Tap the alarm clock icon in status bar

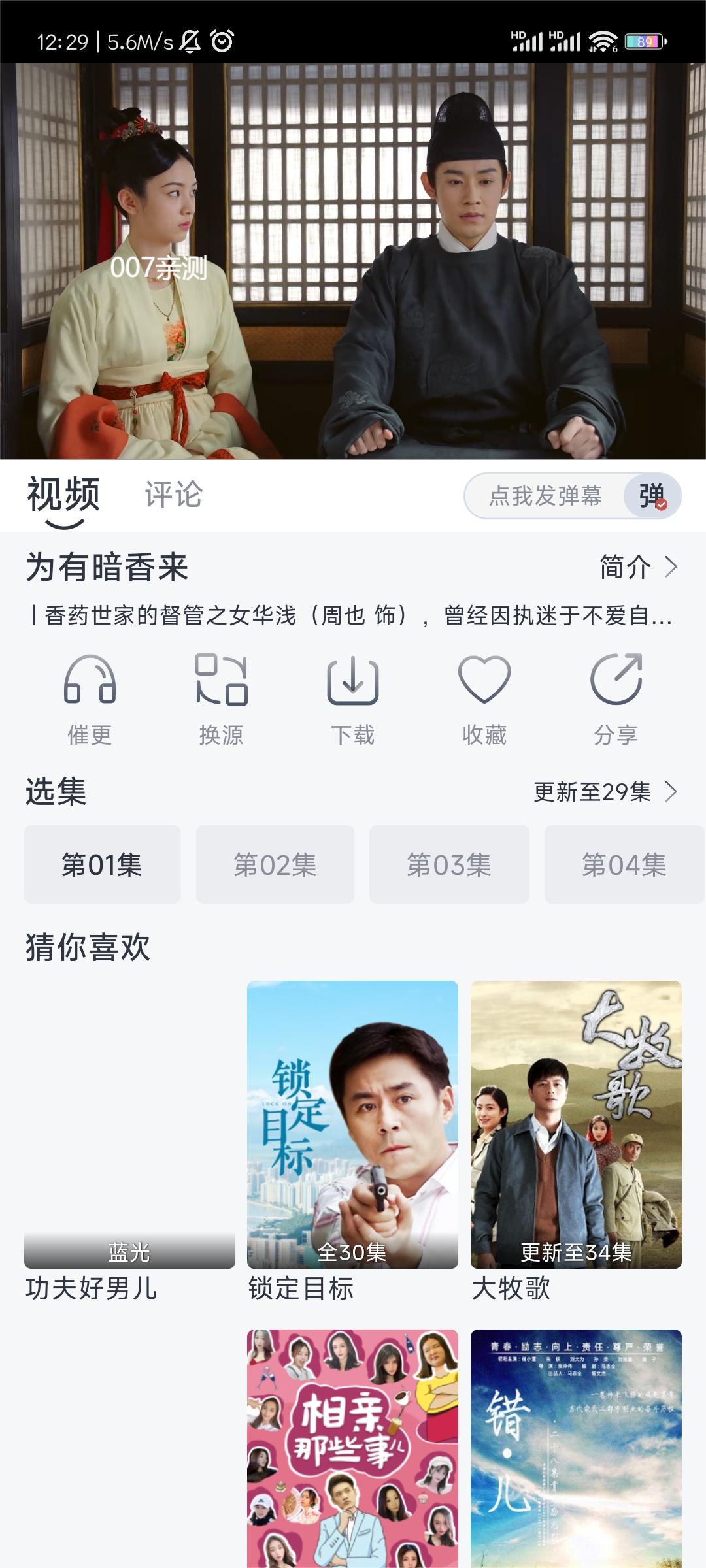pos(223,41)
